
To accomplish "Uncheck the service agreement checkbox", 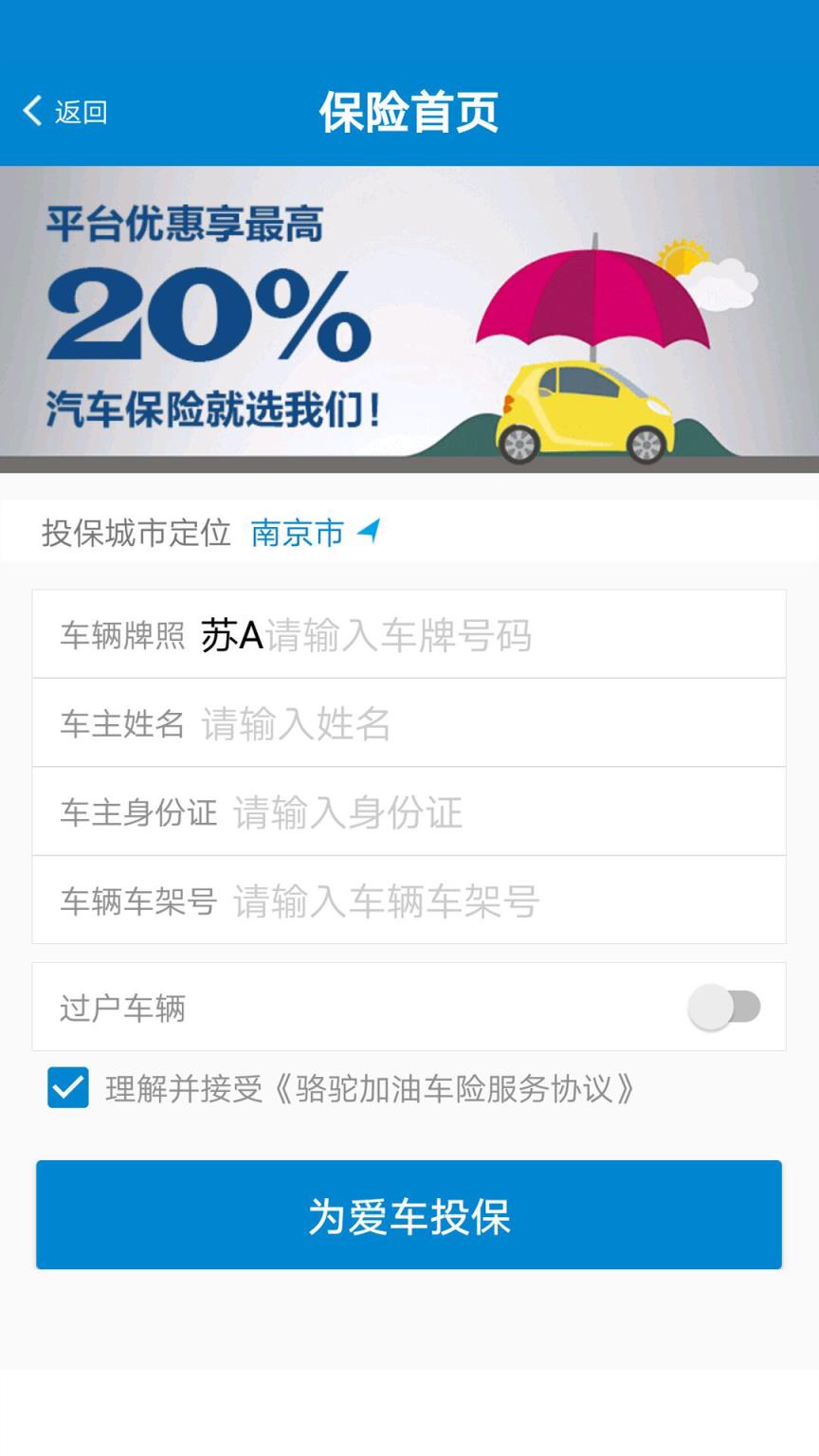I will (x=66, y=1090).
